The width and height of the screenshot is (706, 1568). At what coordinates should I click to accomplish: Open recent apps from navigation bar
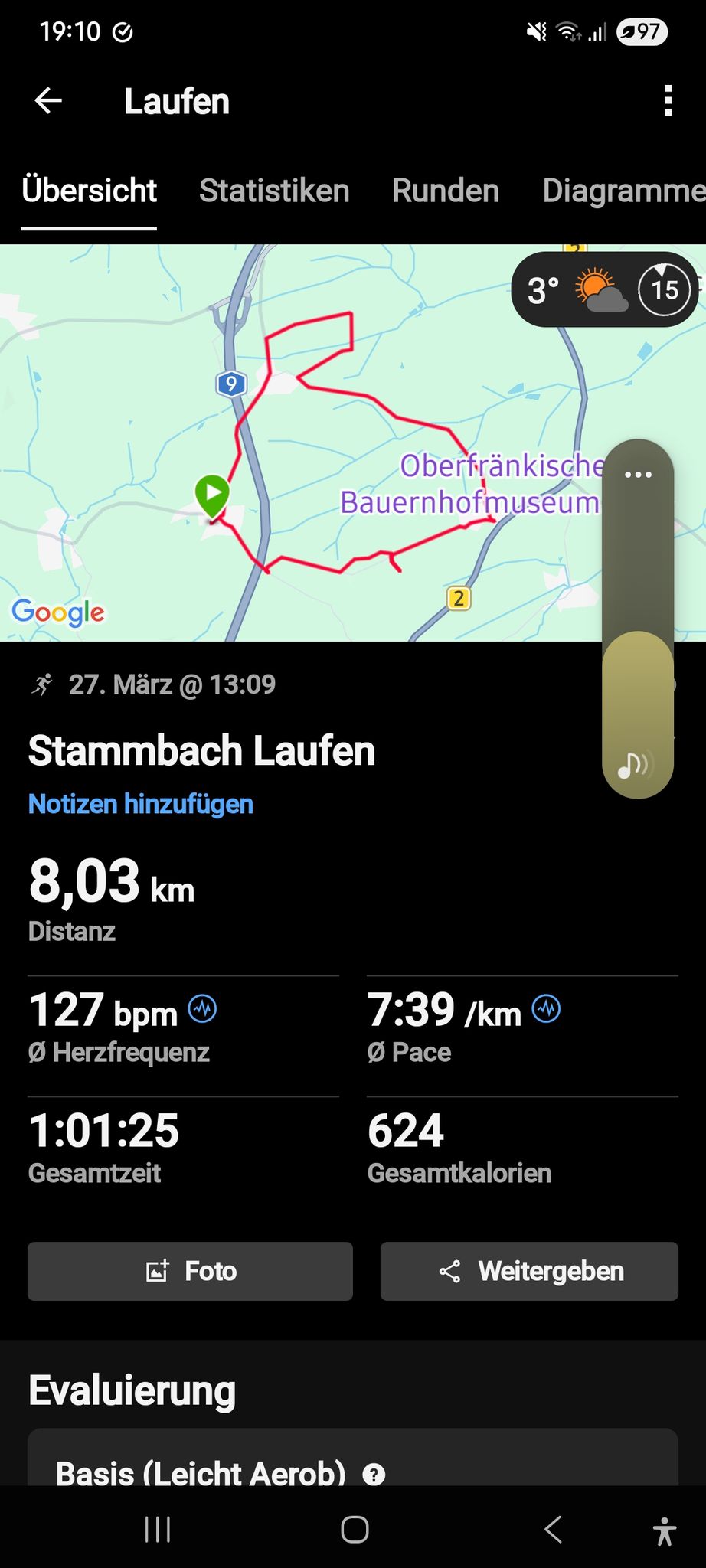(158, 1530)
